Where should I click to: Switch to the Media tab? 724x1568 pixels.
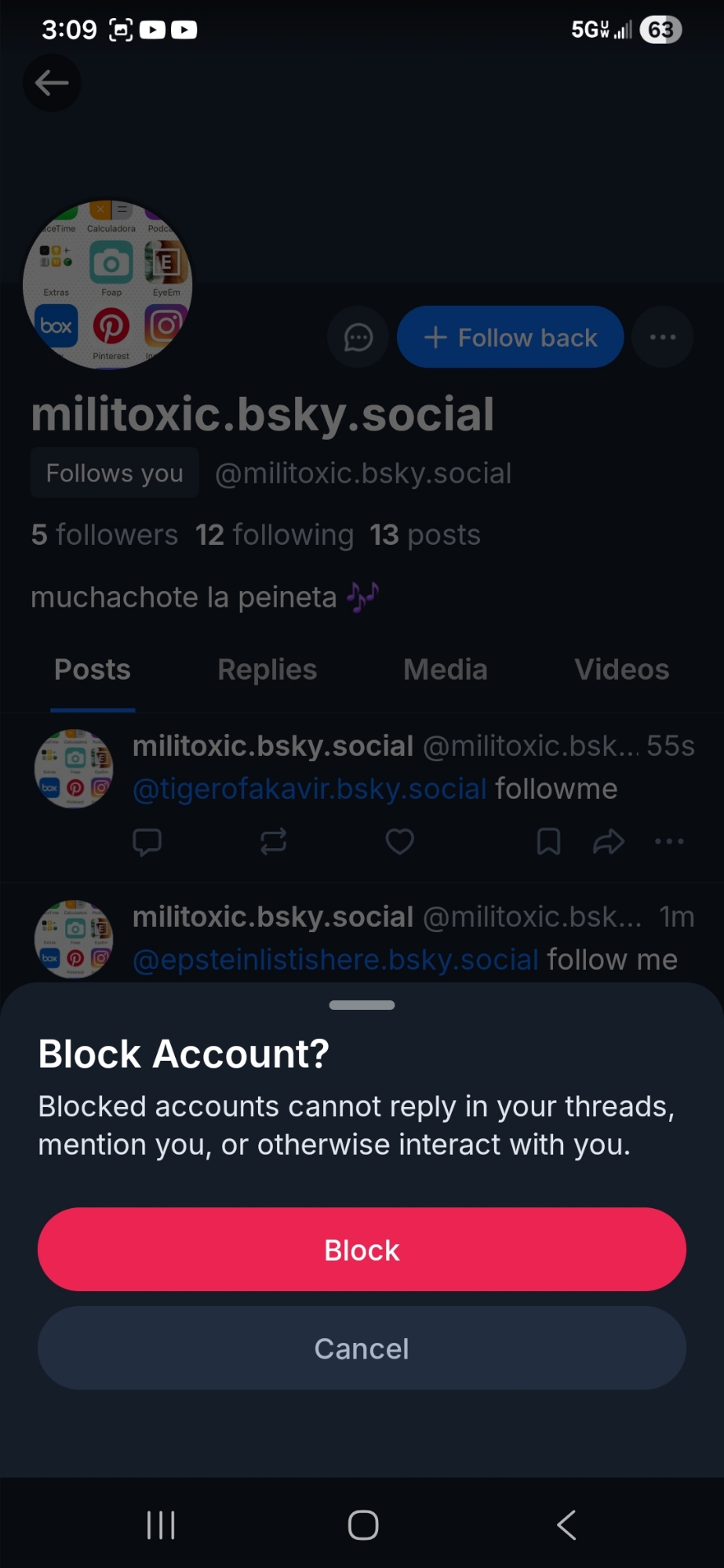[445, 670]
